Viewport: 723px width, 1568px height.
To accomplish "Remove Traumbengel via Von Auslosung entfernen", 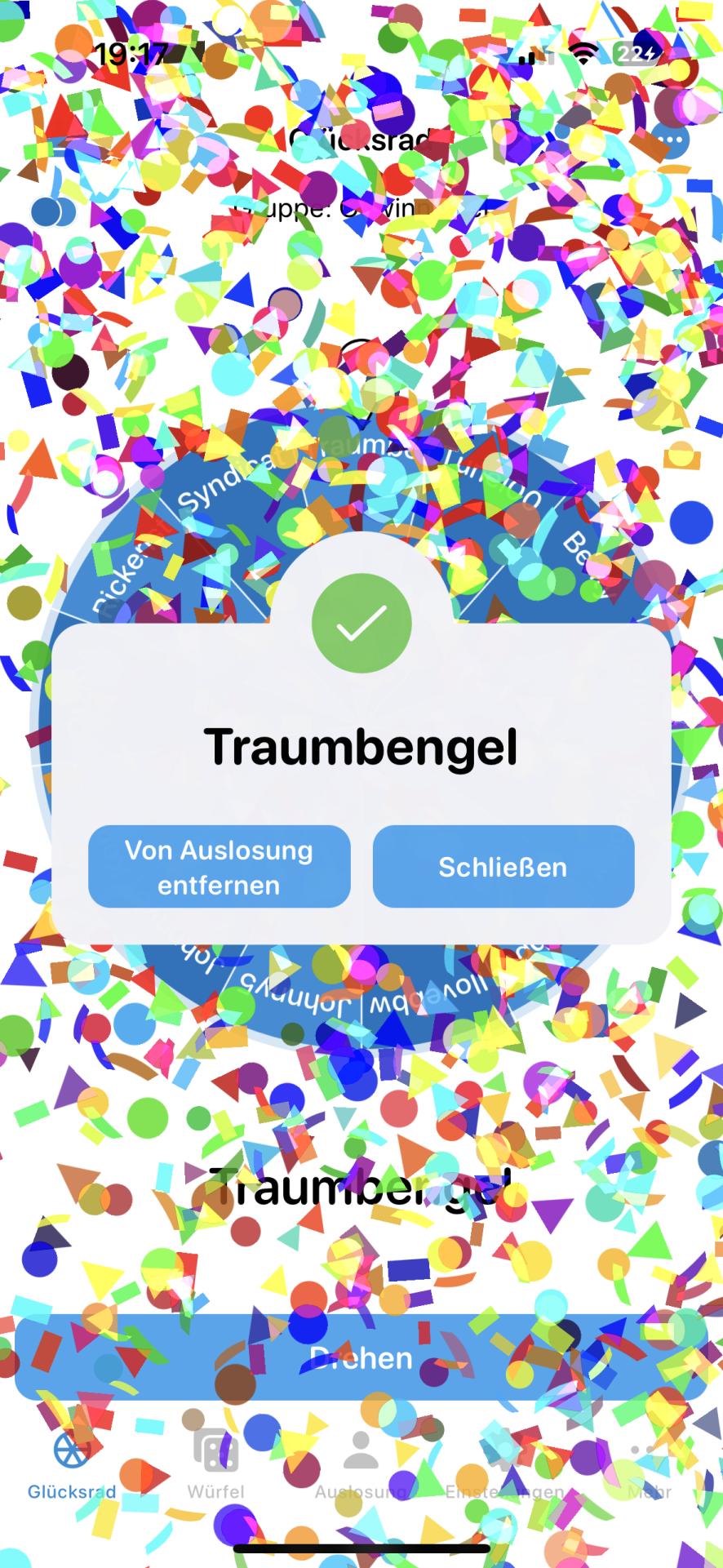I will [219, 867].
